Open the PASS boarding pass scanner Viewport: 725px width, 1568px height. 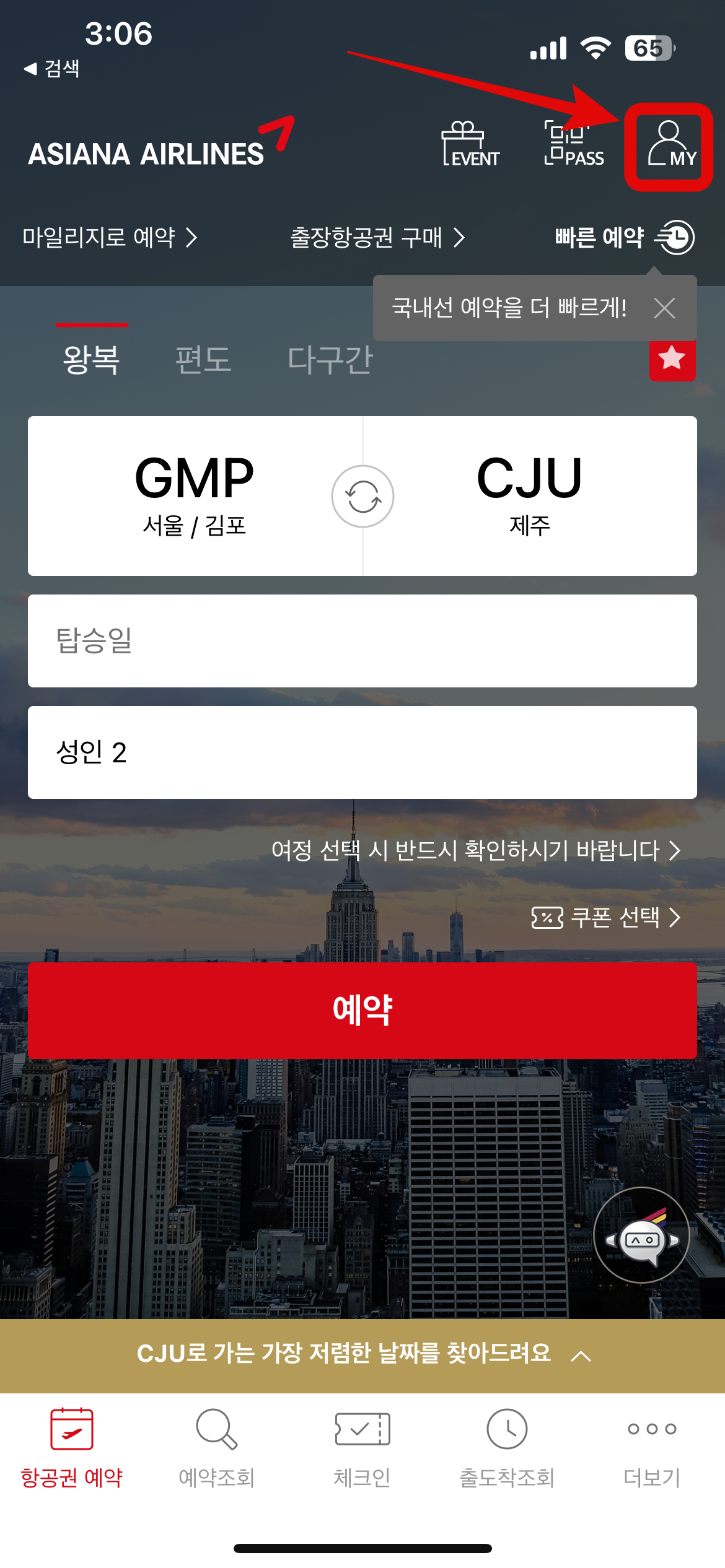click(574, 145)
